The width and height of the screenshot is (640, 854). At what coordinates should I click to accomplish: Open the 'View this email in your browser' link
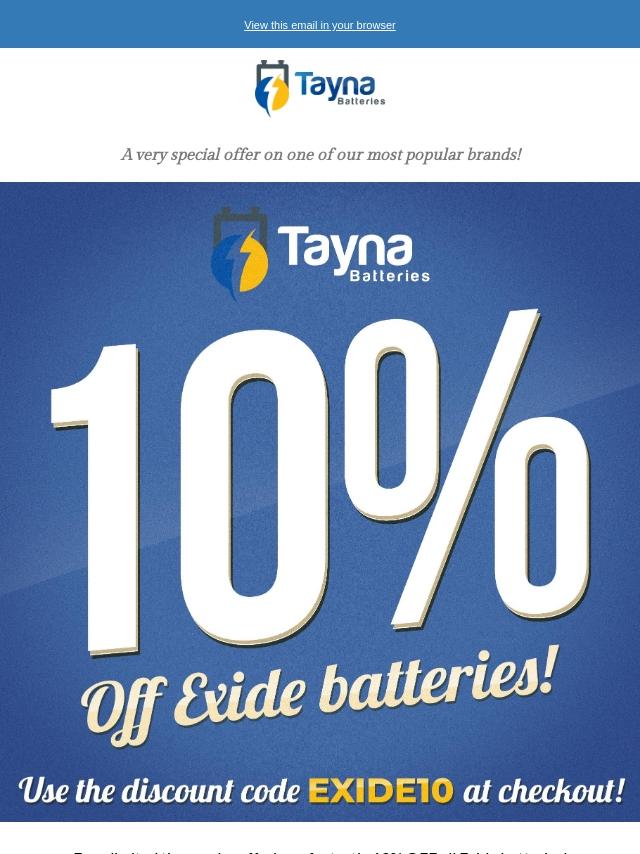click(319, 25)
